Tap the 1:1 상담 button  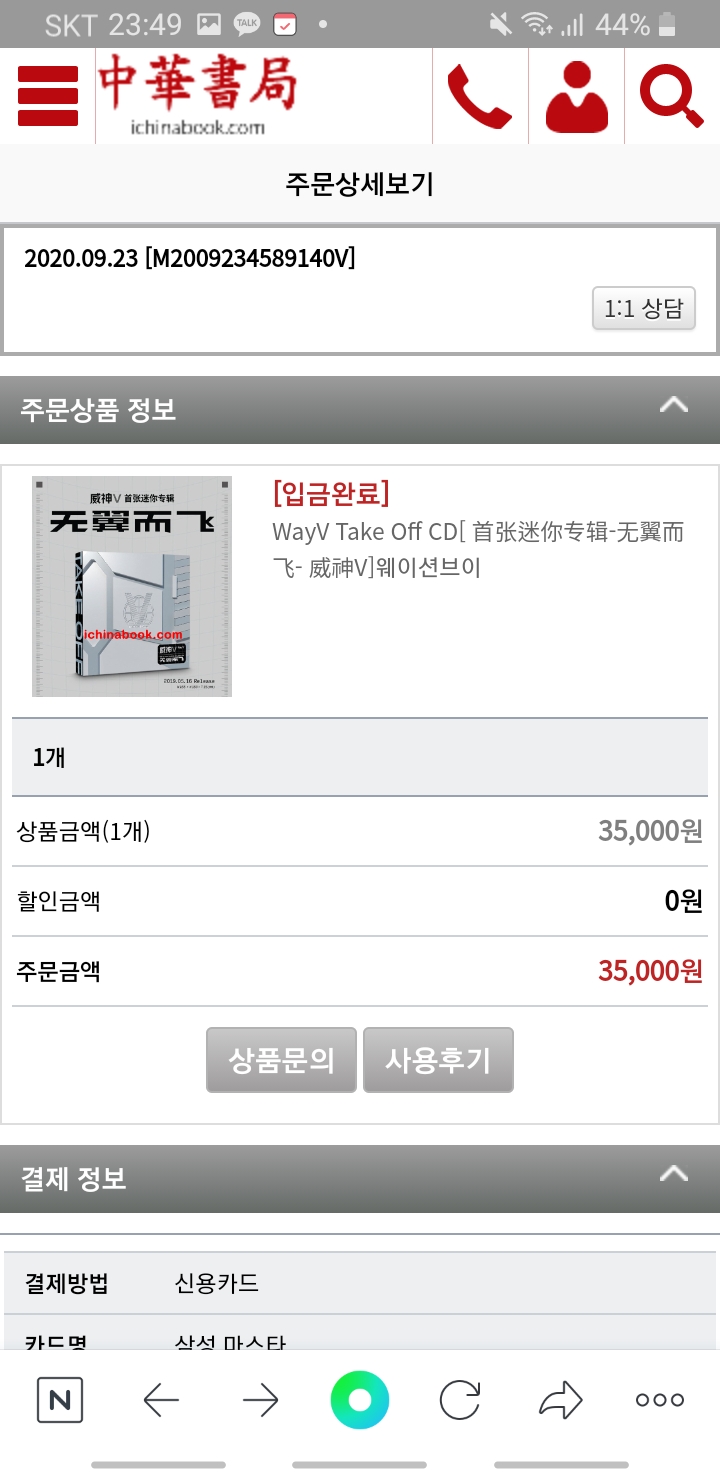[643, 308]
